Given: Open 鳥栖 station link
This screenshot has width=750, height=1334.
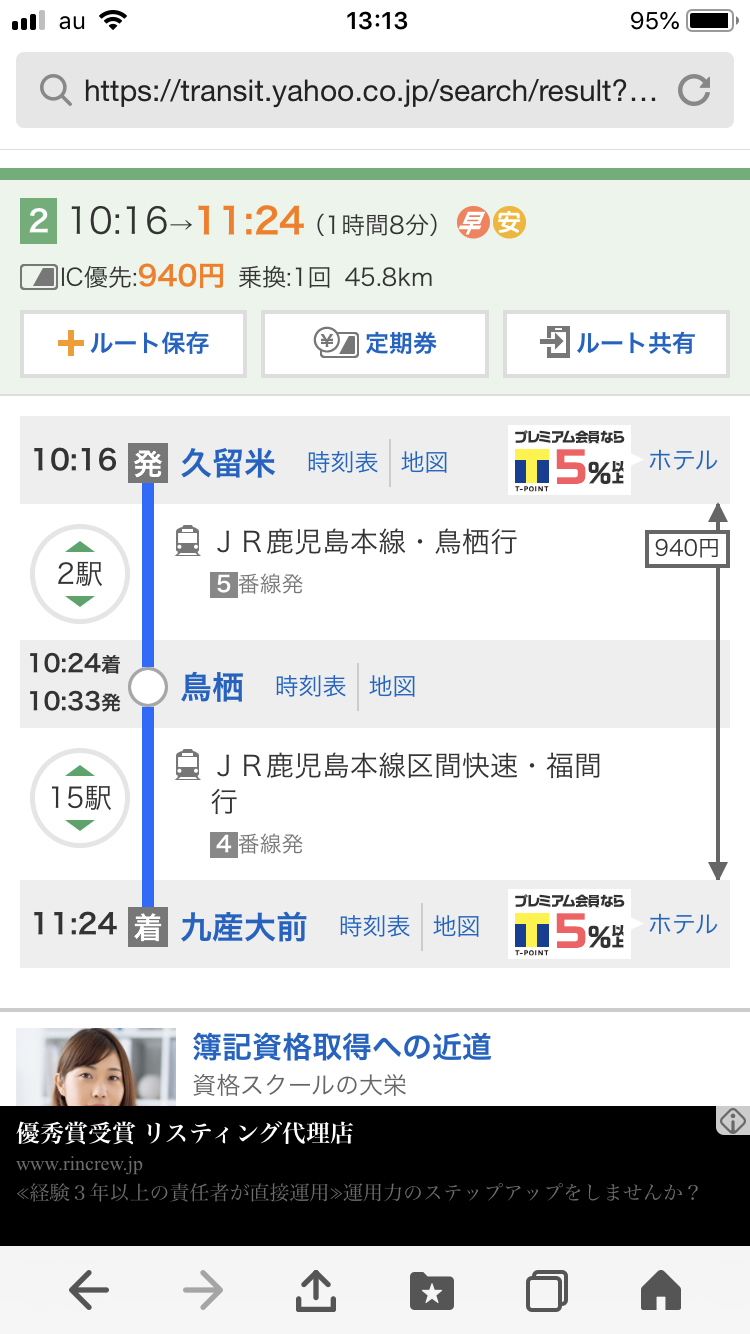Looking at the screenshot, I should point(212,687).
